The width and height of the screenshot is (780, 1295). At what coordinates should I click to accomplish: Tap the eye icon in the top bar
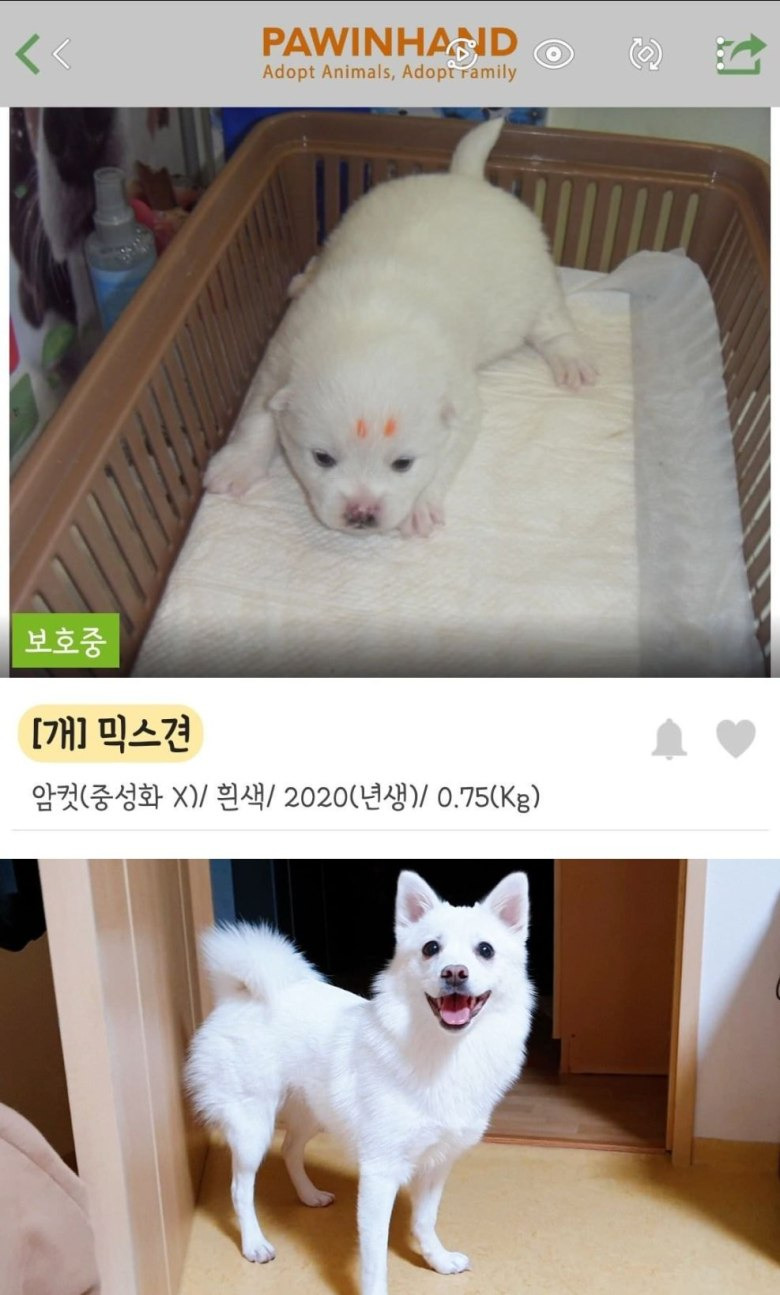[553, 53]
